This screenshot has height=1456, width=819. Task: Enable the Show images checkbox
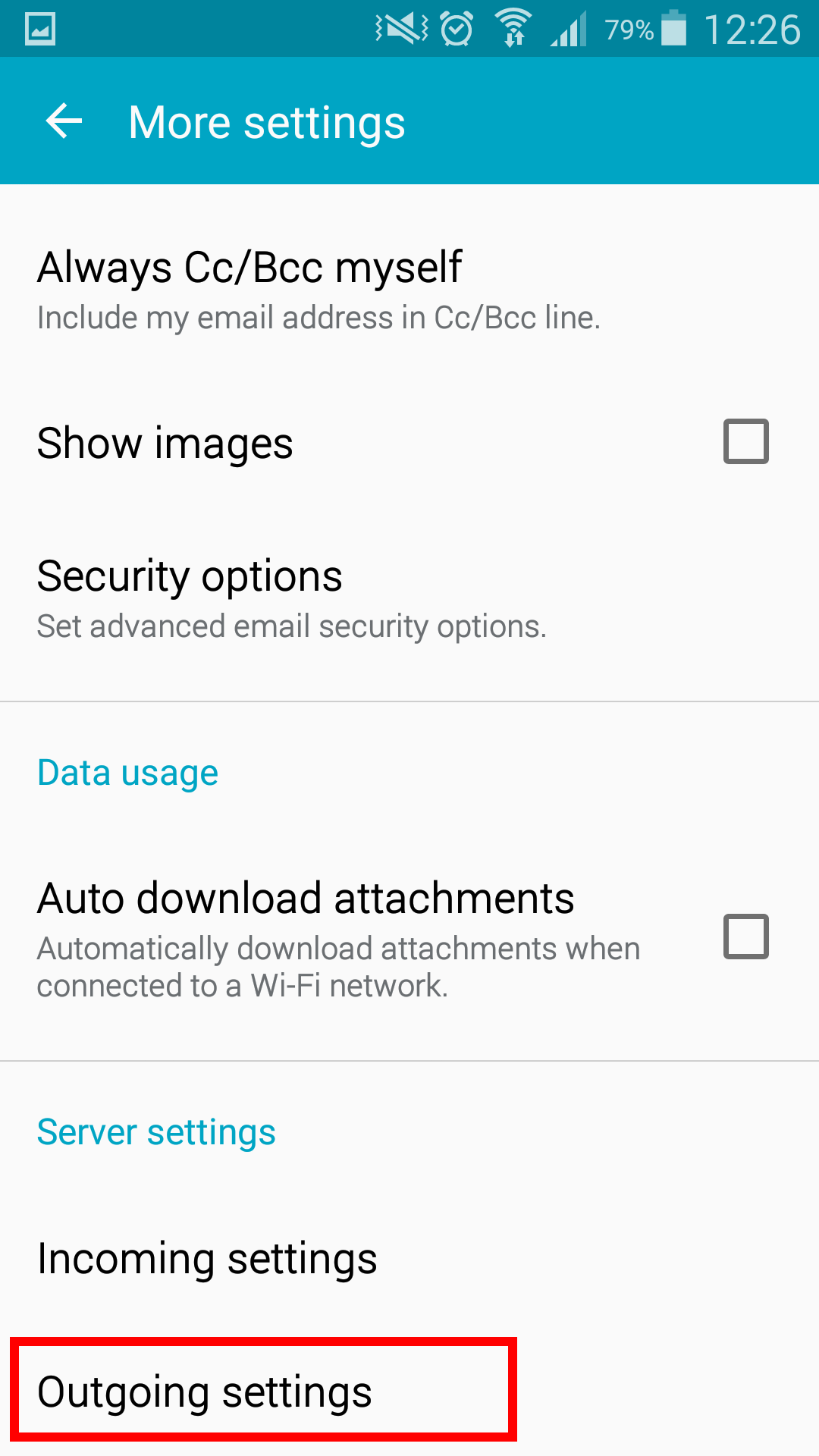[x=745, y=441]
